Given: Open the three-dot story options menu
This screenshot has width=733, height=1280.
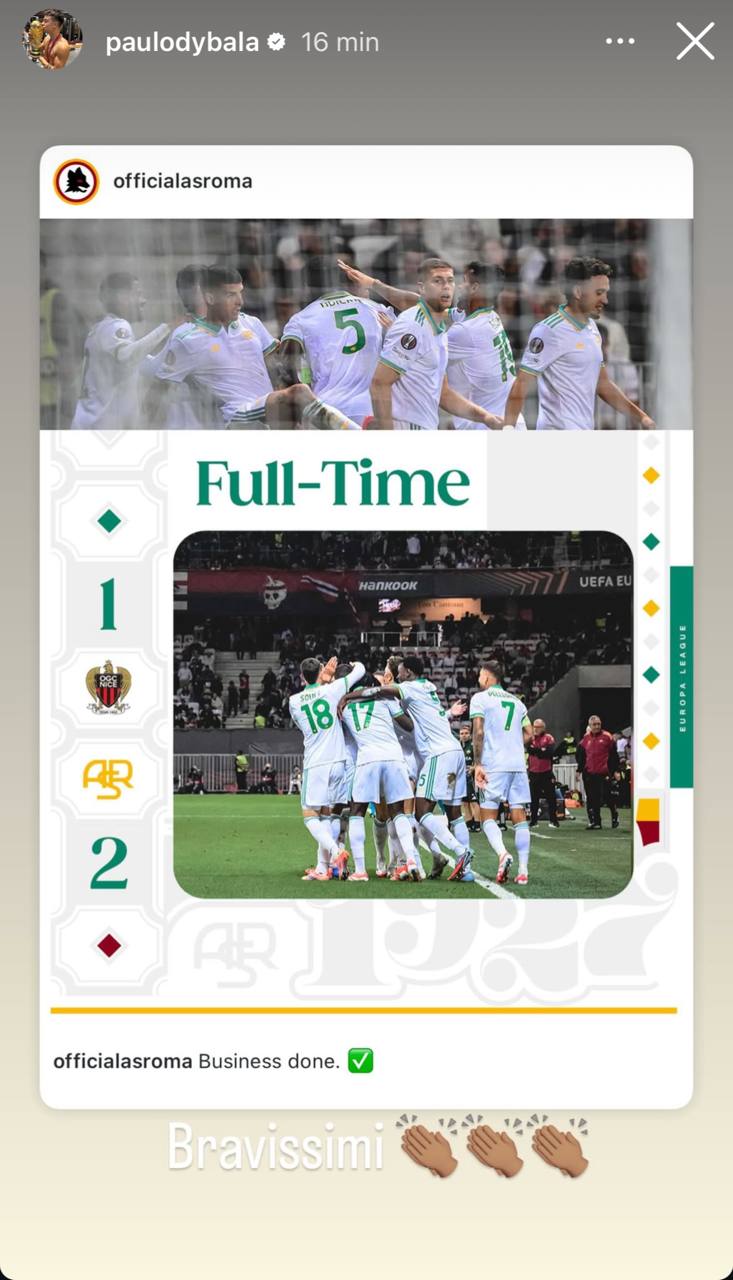Looking at the screenshot, I should 620,42.
